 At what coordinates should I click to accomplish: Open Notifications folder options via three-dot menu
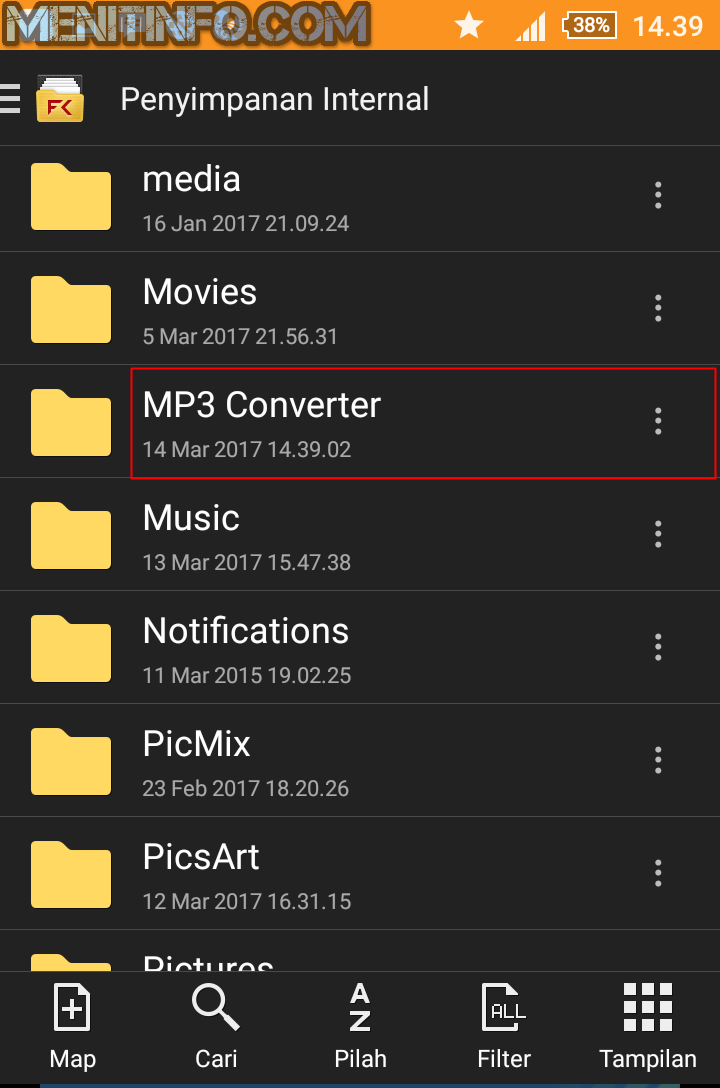click(658, 647)
